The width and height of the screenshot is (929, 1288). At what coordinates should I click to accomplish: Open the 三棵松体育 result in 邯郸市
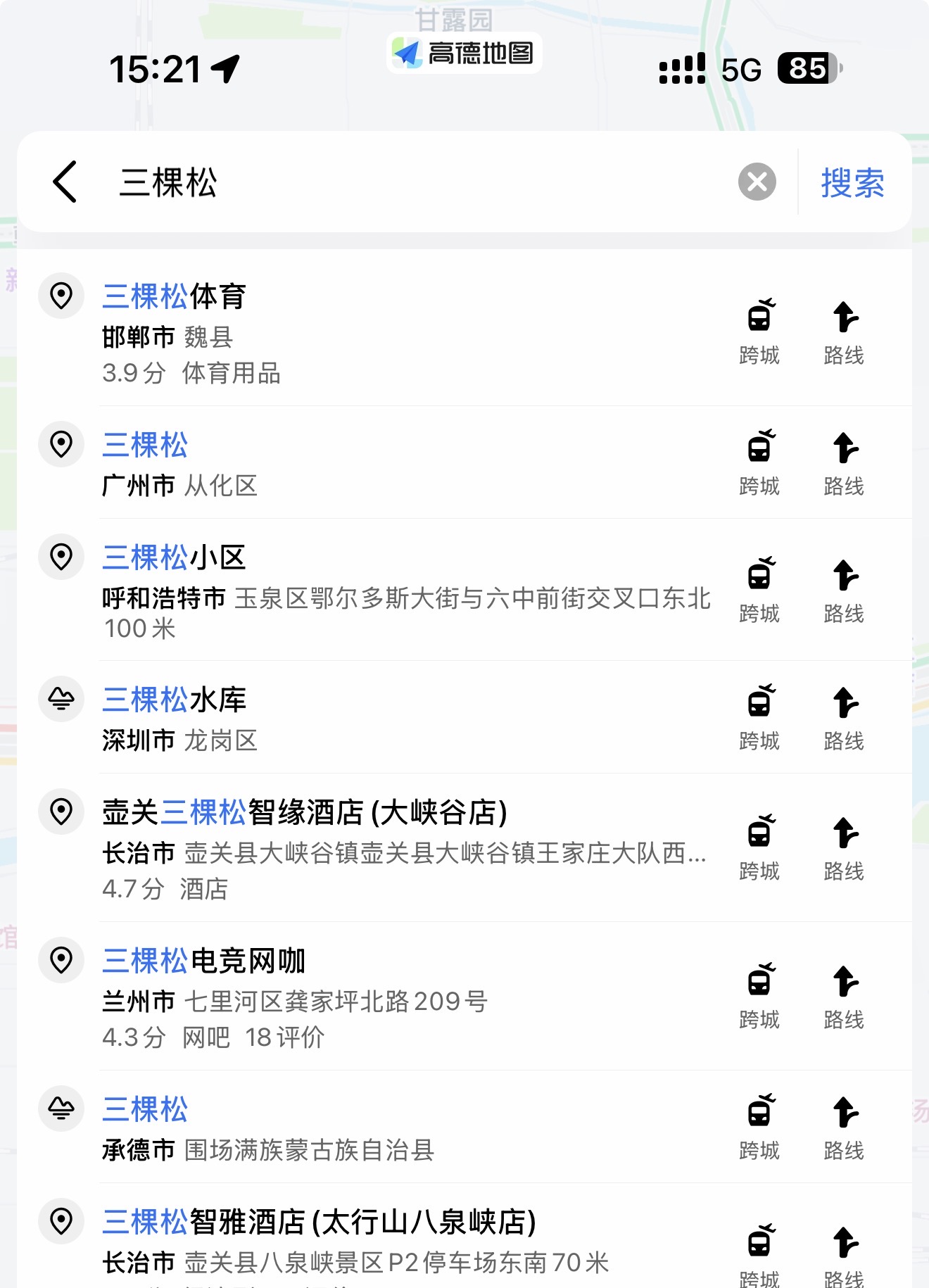pos(352,332)
